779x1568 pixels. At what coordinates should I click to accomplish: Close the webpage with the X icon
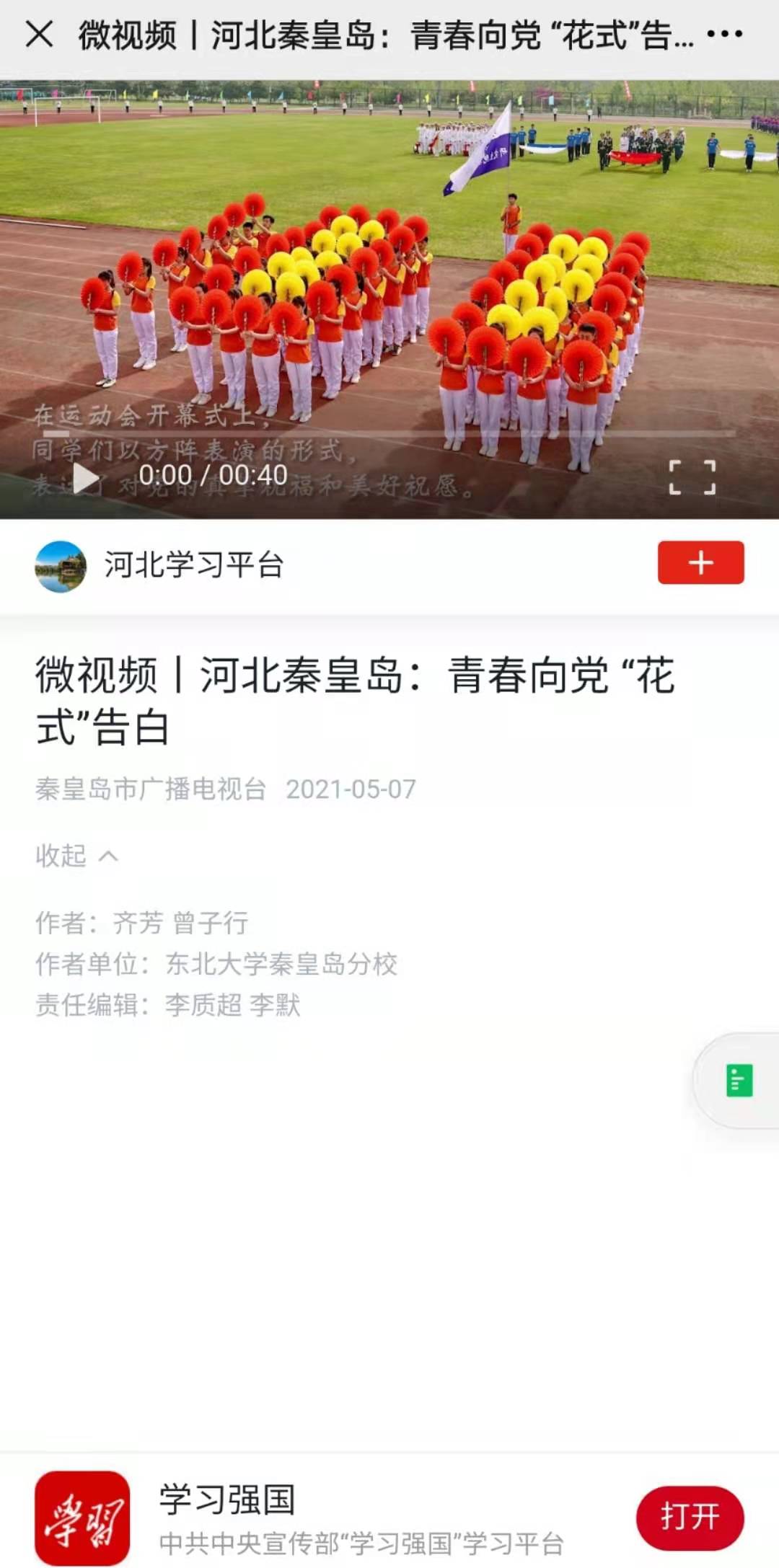pos(39,34)
